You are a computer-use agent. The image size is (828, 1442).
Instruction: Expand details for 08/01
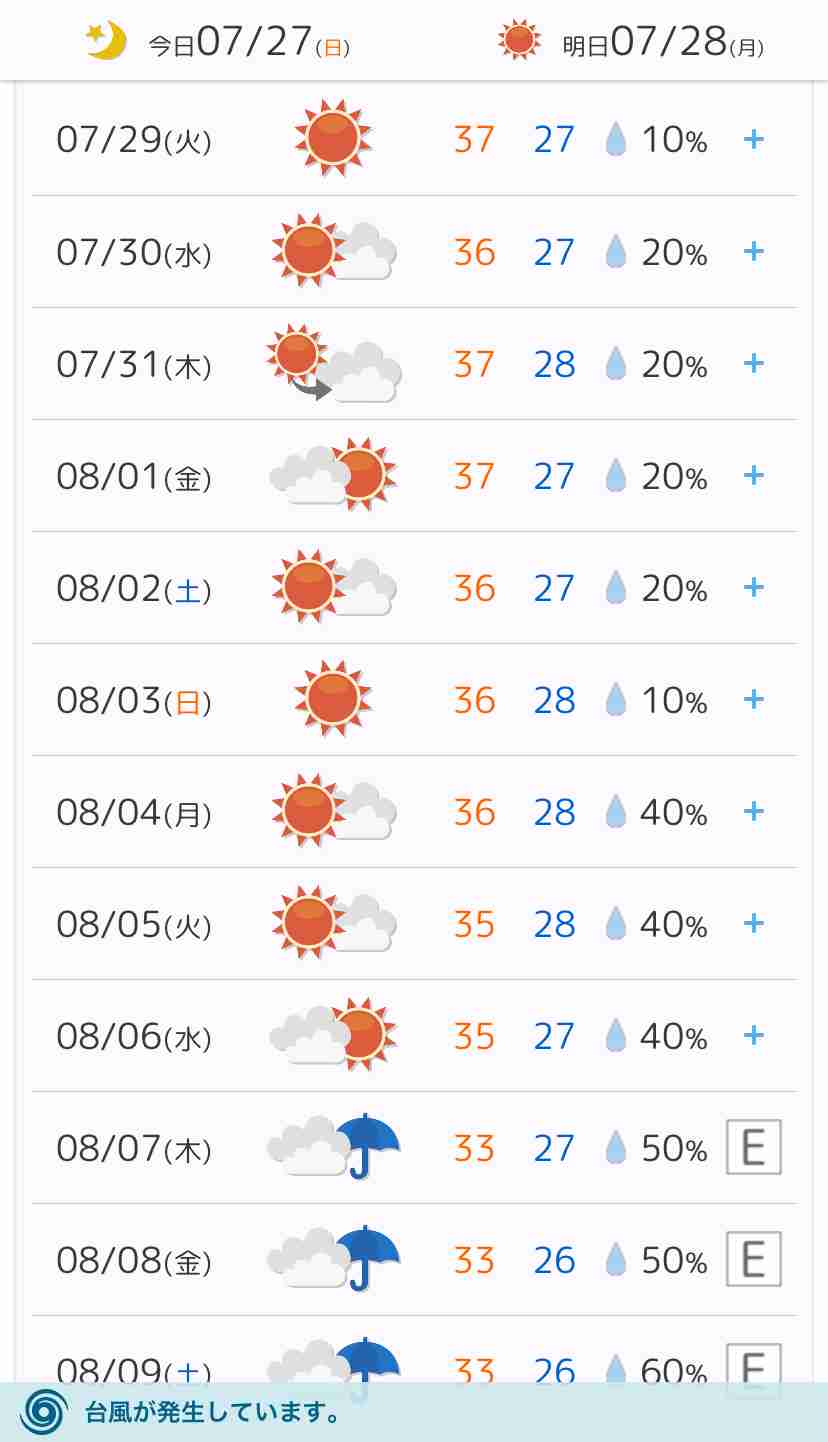click(x=753, y=475)
